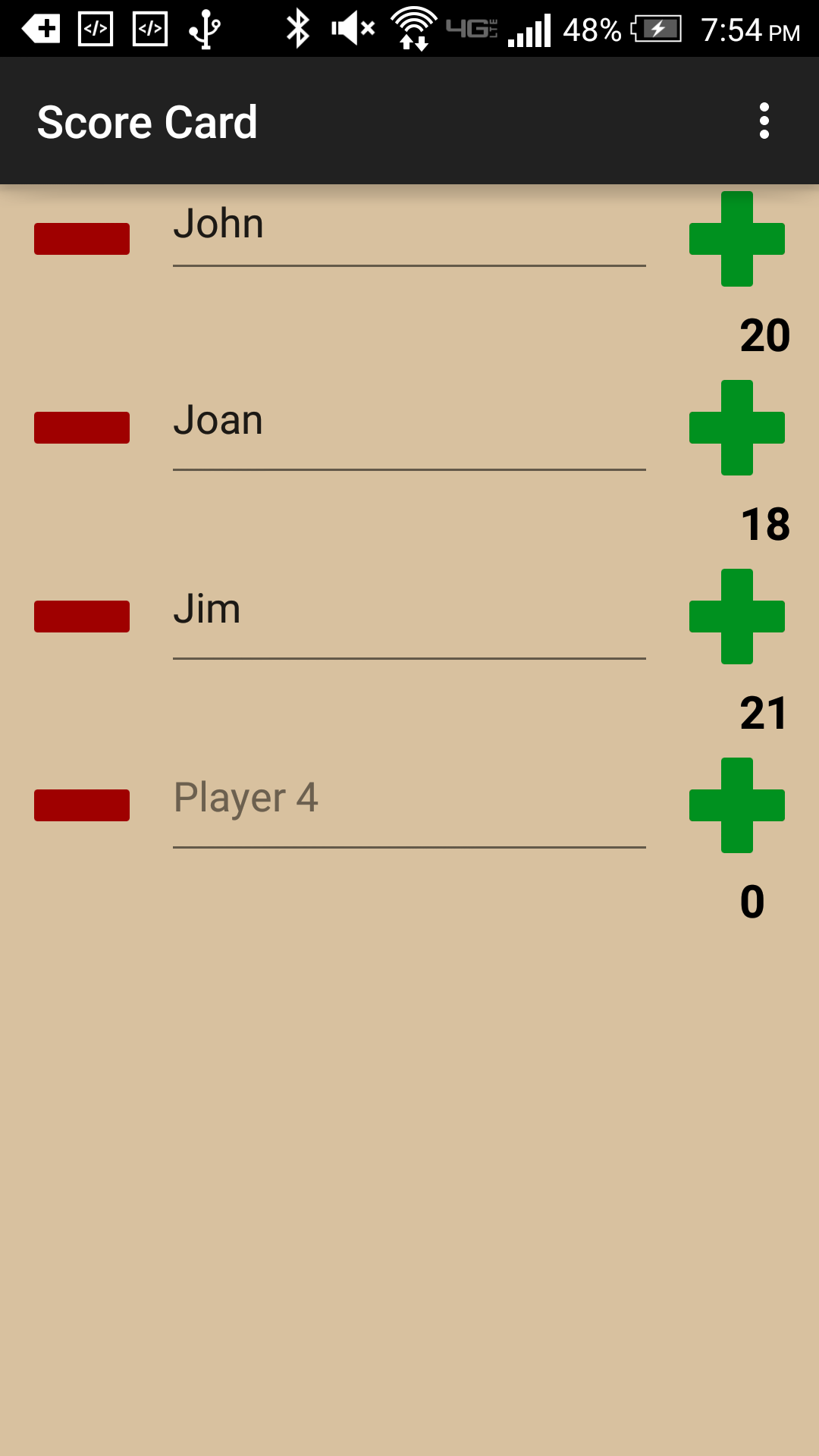Add a point to Joan

pos(736,428)
